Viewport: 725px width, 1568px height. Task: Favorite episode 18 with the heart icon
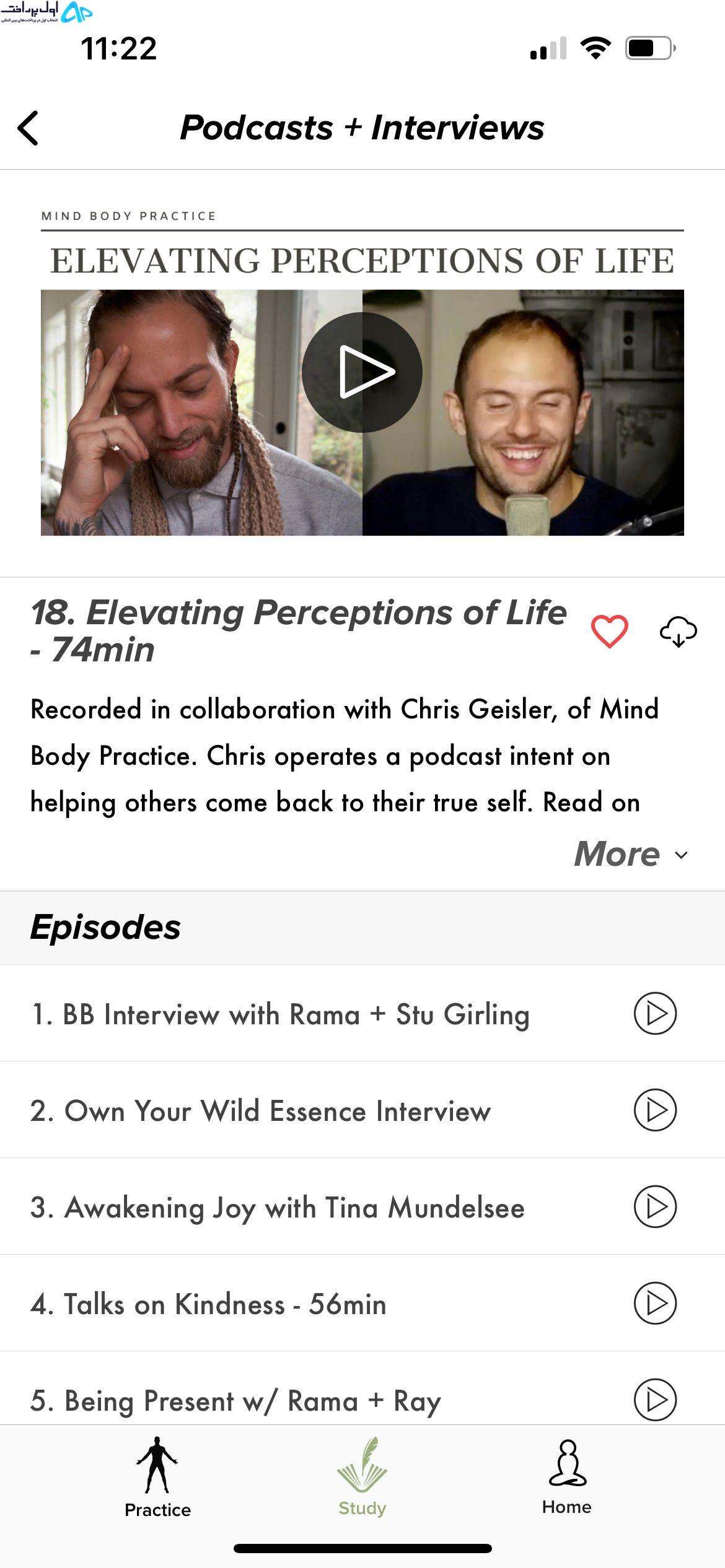pyautogui.click(x=610, y=631)
